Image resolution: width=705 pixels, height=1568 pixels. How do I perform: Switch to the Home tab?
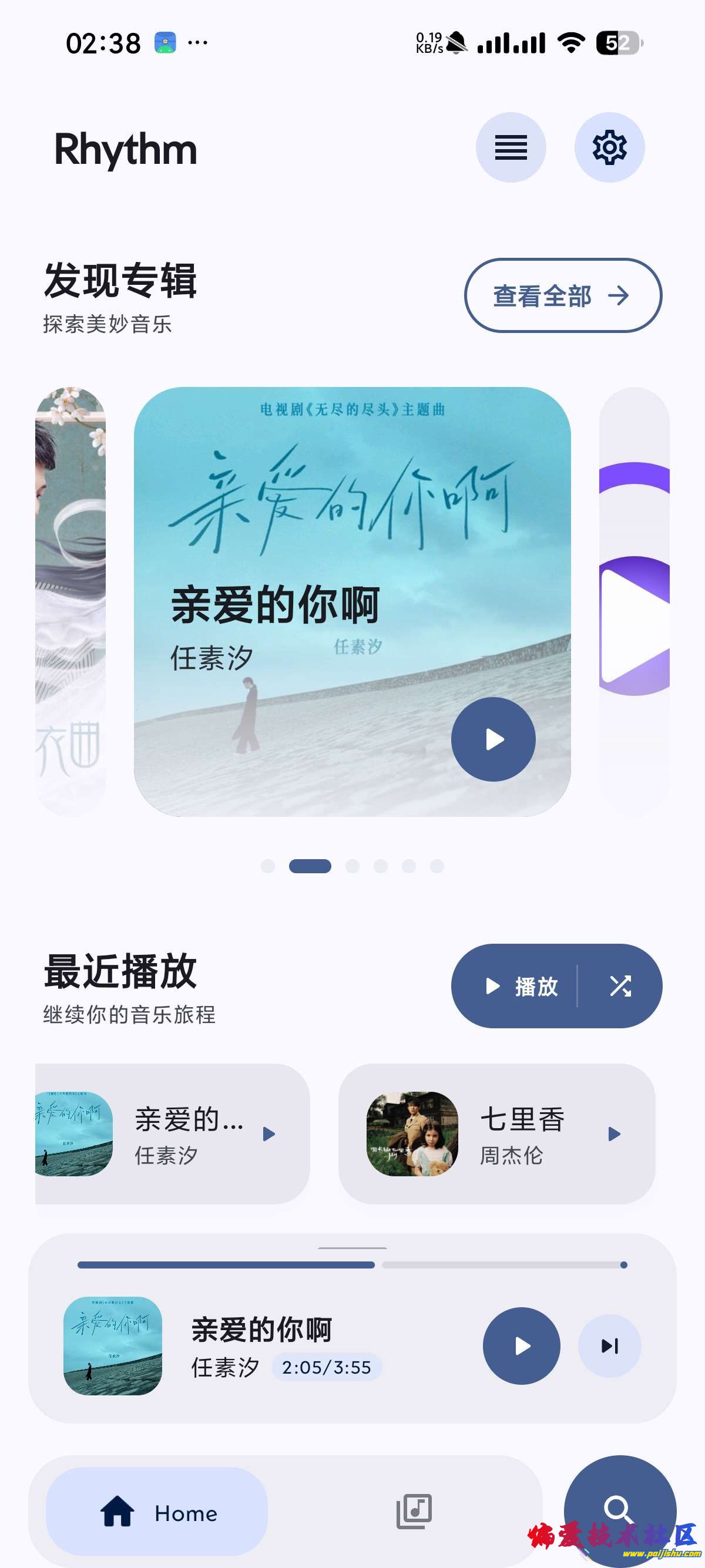[157, 1513]
